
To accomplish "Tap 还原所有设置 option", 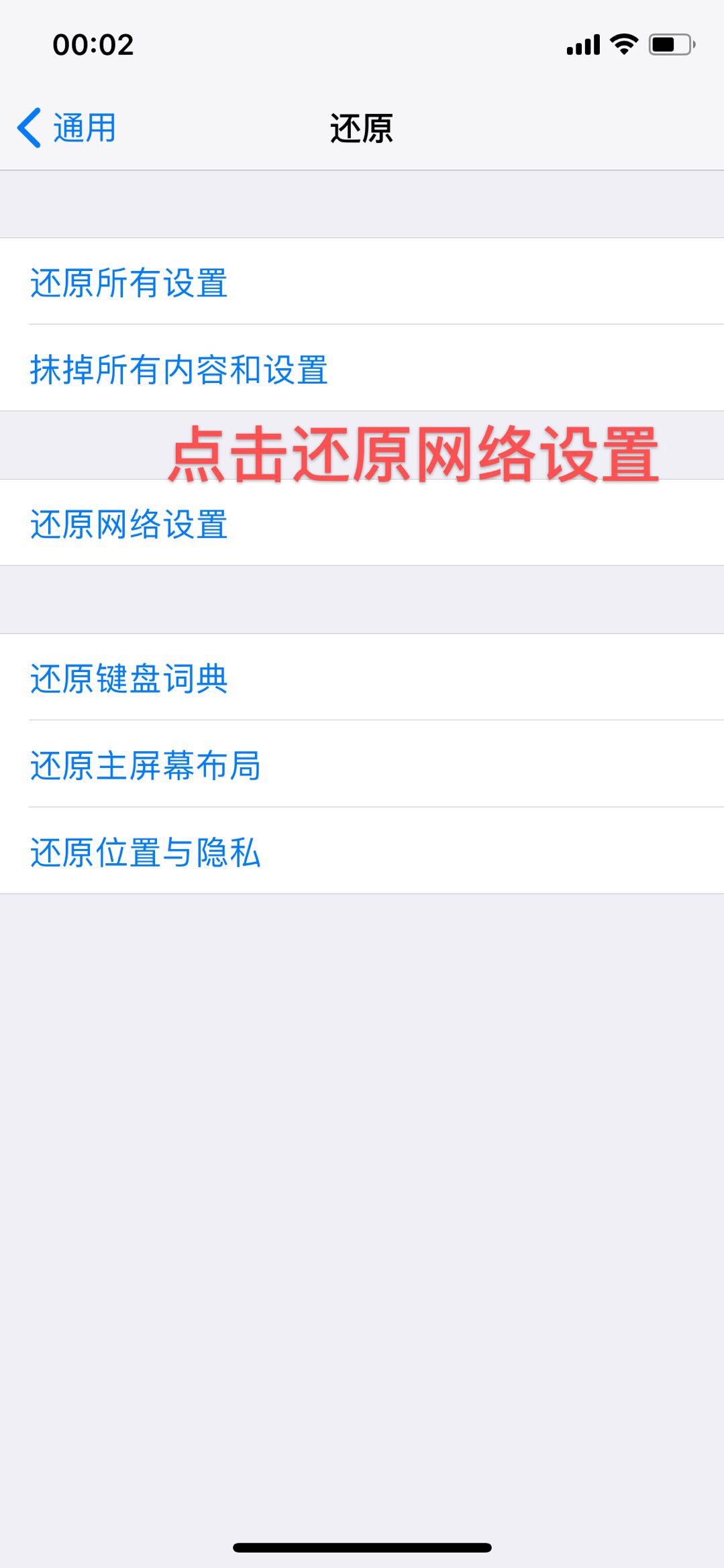I will point(129,282).
